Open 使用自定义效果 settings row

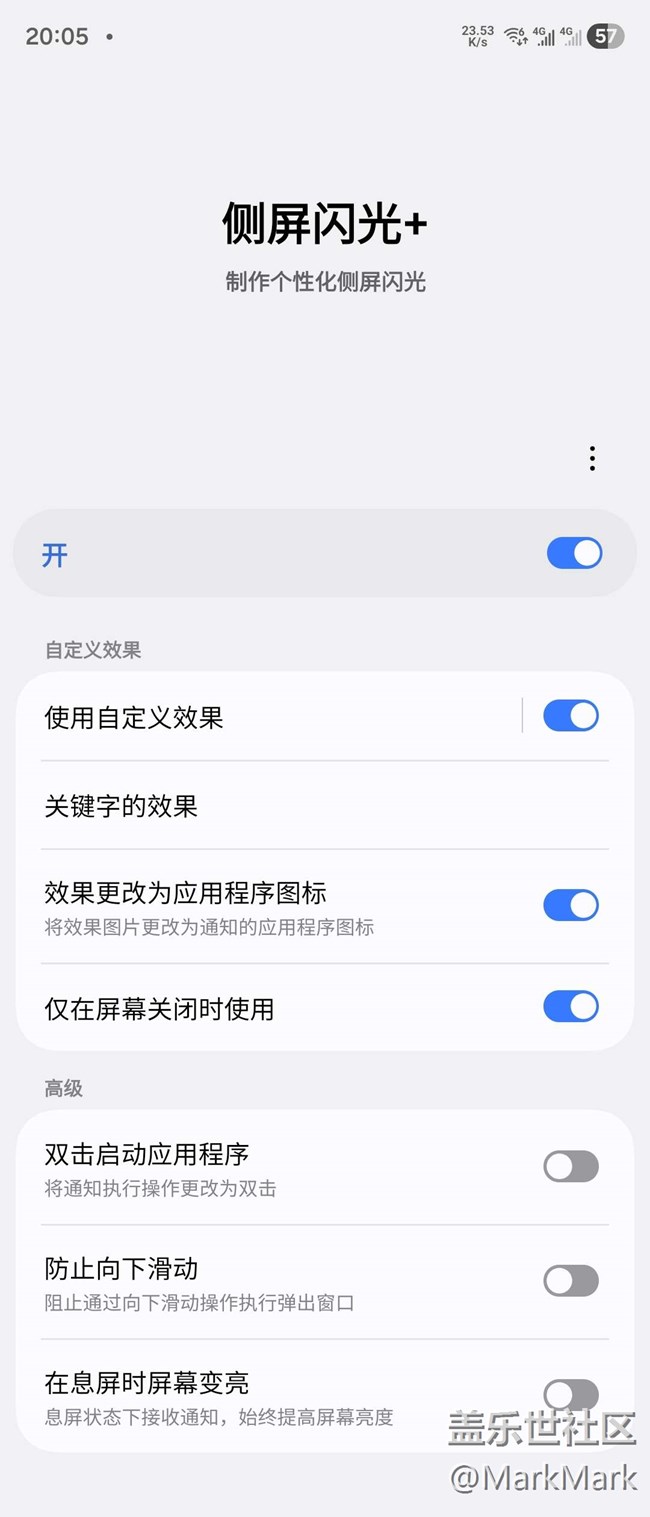point(270,717)
